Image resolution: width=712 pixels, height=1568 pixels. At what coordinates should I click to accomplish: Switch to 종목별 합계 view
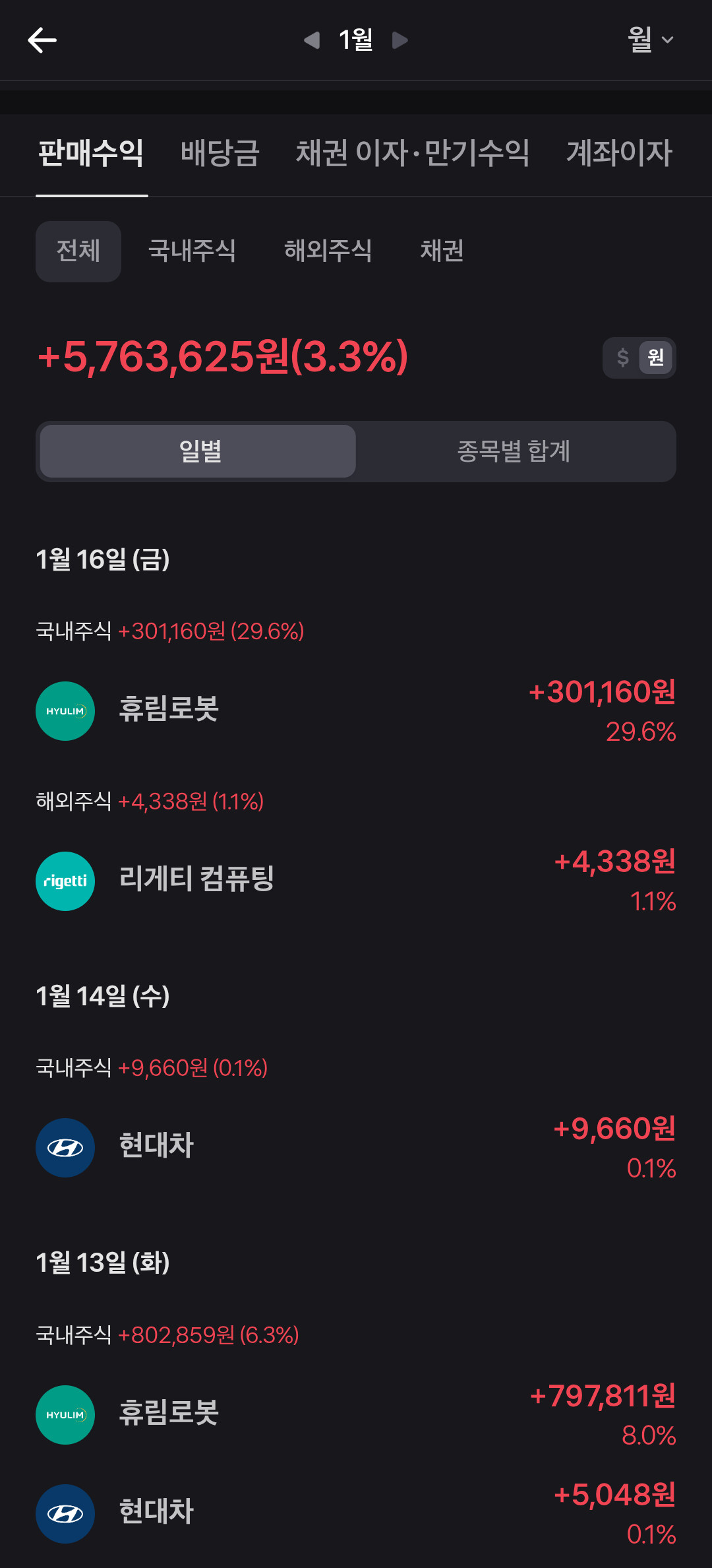[x=514, y=451]
